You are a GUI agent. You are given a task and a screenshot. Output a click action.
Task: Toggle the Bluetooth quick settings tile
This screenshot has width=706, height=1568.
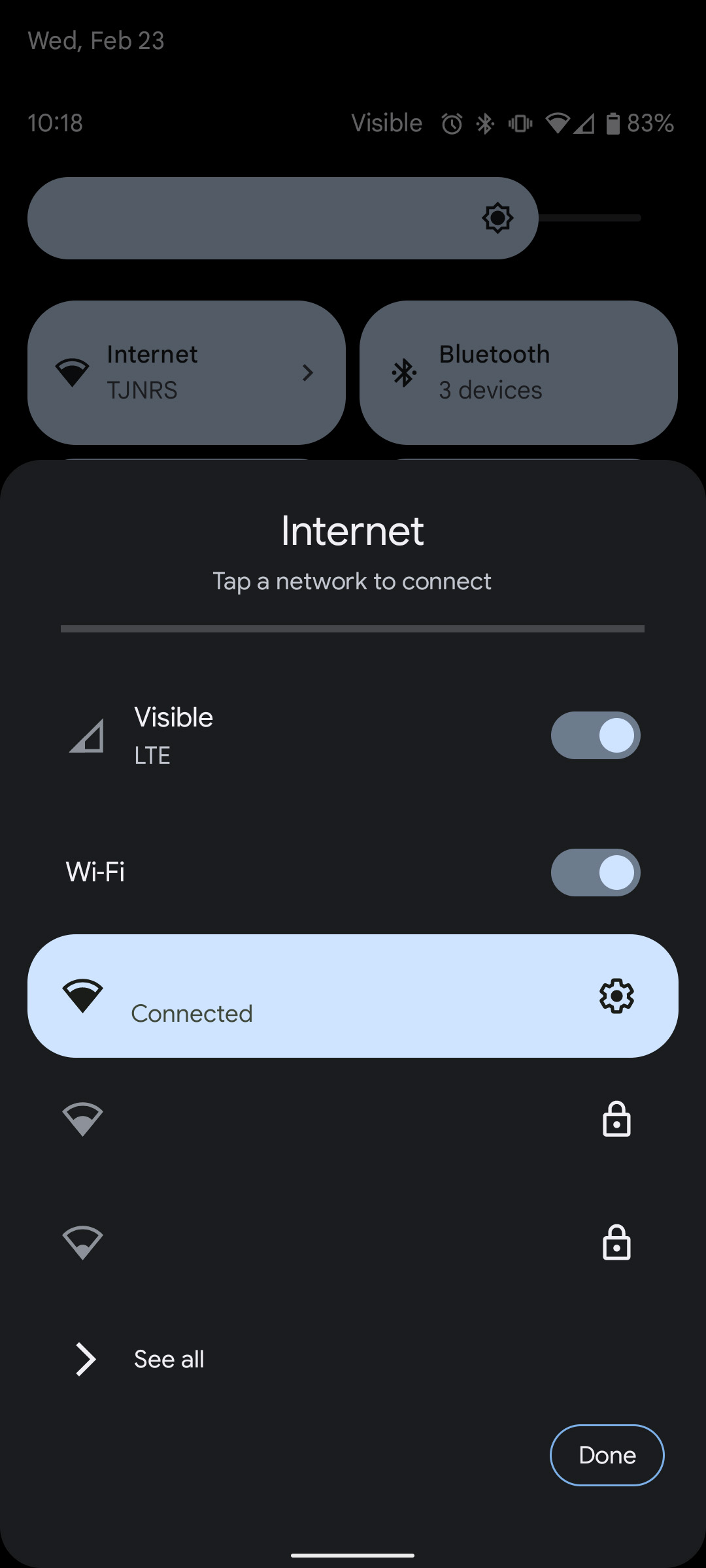coord(518,372)
